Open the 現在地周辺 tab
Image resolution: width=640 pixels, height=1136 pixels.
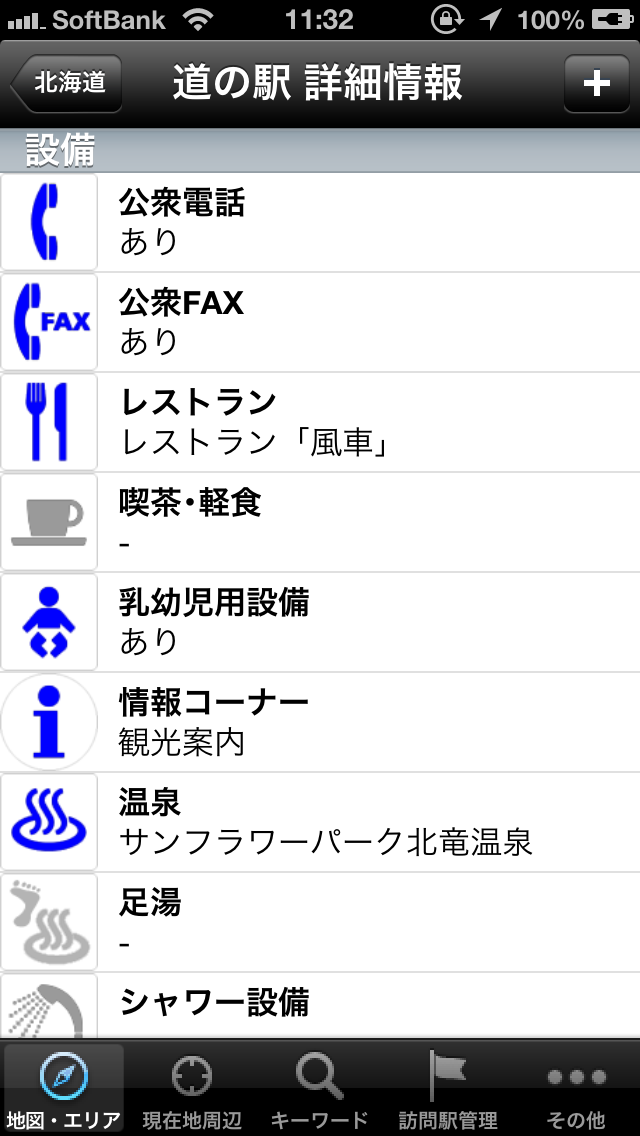click(x=192, y=1088)
